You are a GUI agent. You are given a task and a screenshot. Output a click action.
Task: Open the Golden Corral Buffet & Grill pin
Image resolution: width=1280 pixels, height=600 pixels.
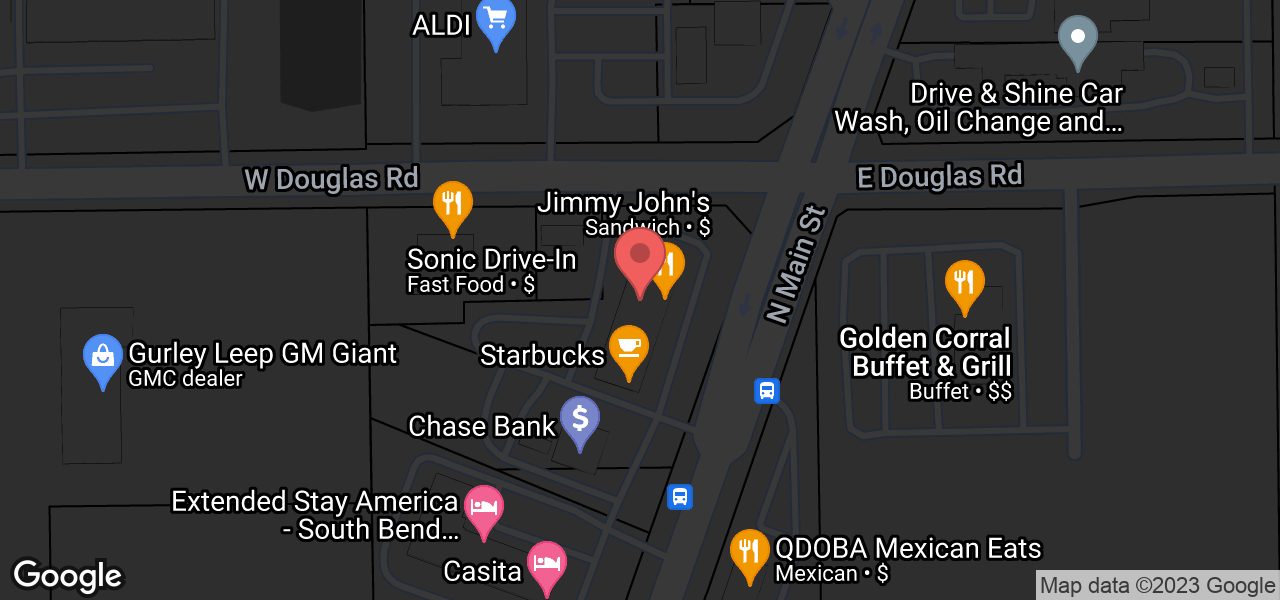pyautogui.click(x=964, y=282)
